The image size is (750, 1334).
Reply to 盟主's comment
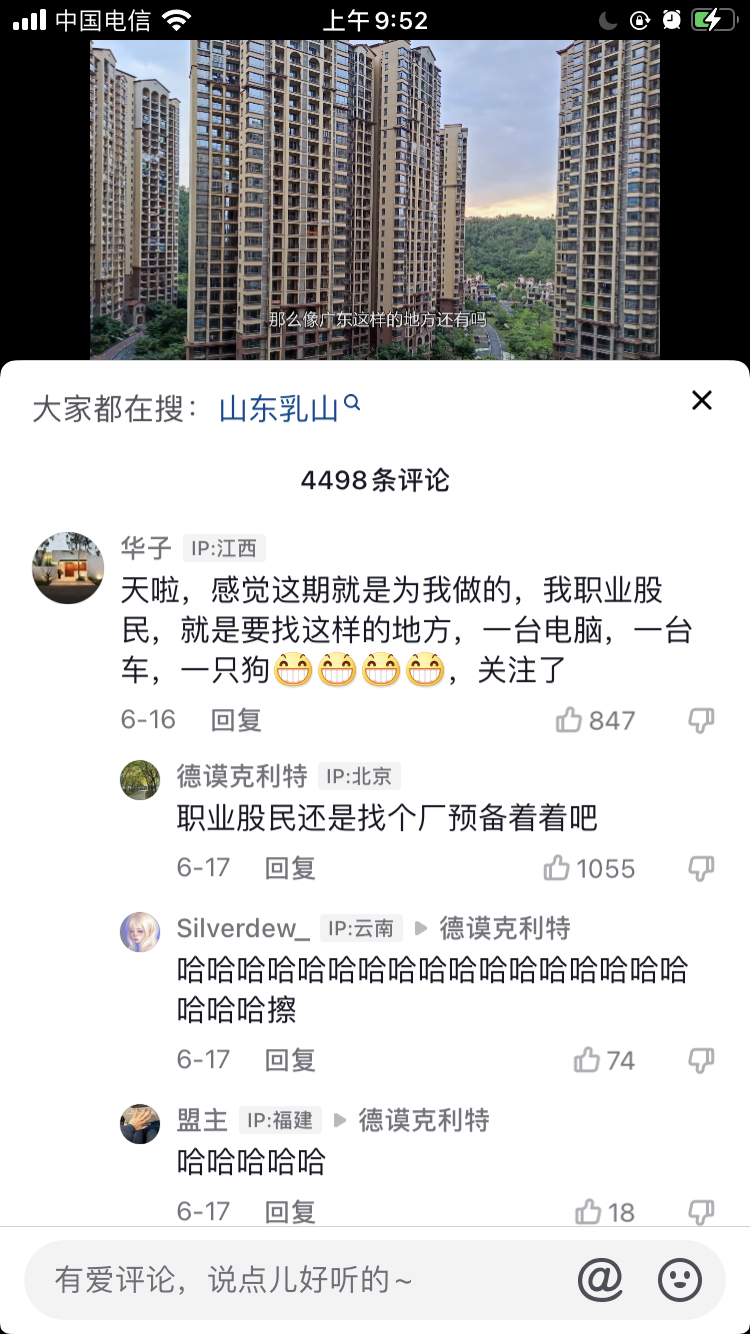tap(290, 1212)
